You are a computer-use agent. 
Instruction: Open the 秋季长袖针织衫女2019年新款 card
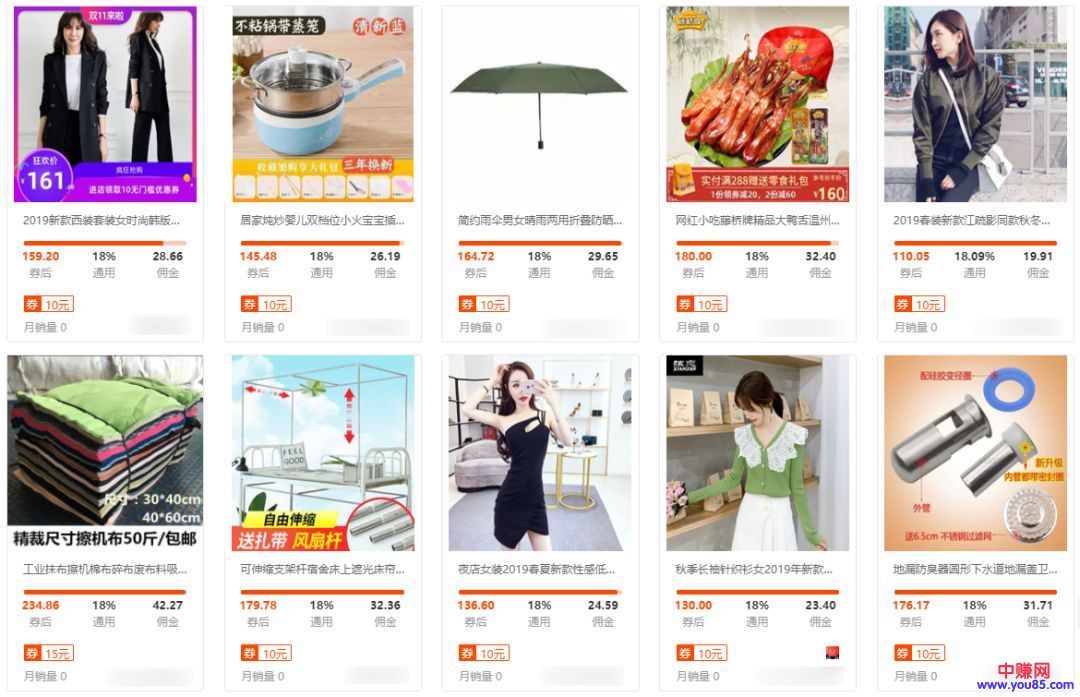coord(758,452)
